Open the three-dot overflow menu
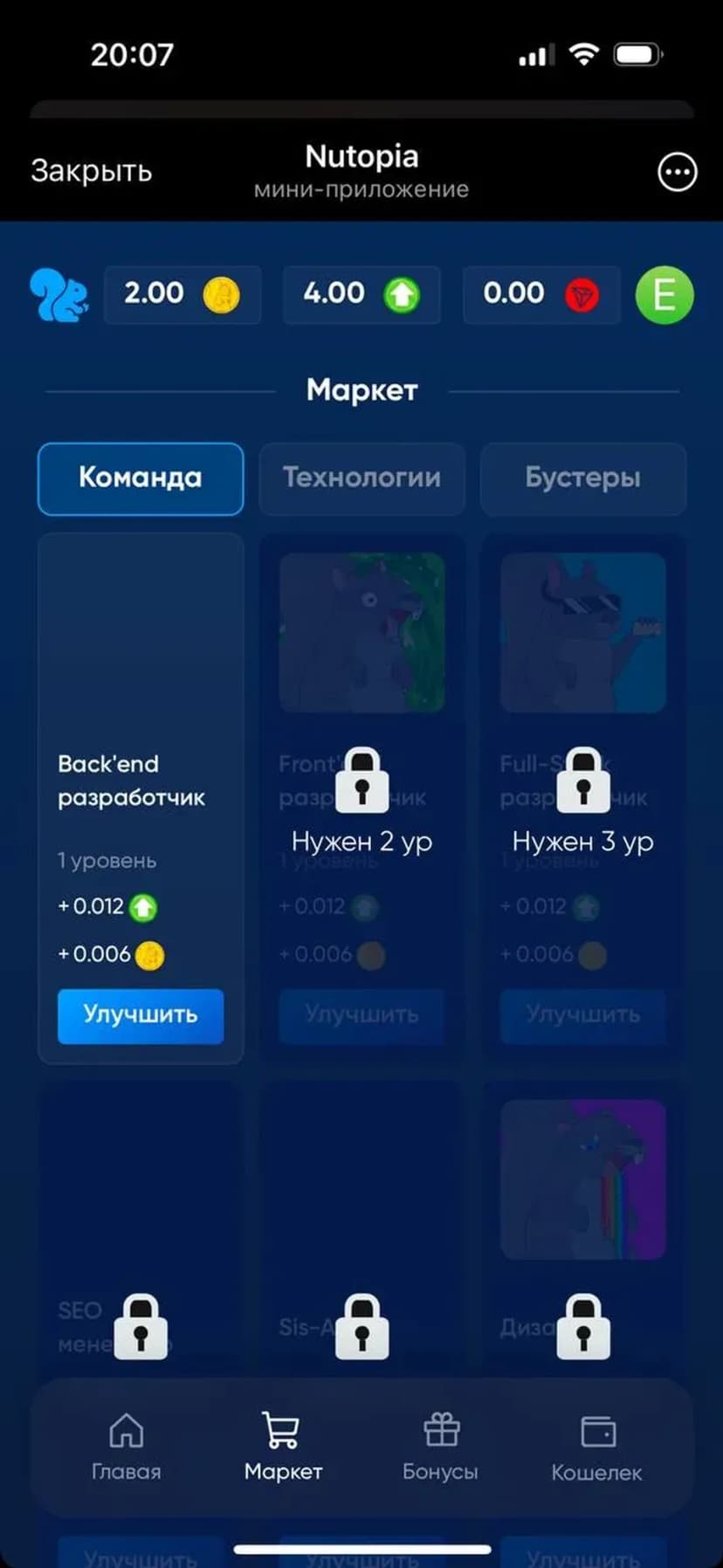Screen dimensions: 723x1568 (x=677, y=172)
